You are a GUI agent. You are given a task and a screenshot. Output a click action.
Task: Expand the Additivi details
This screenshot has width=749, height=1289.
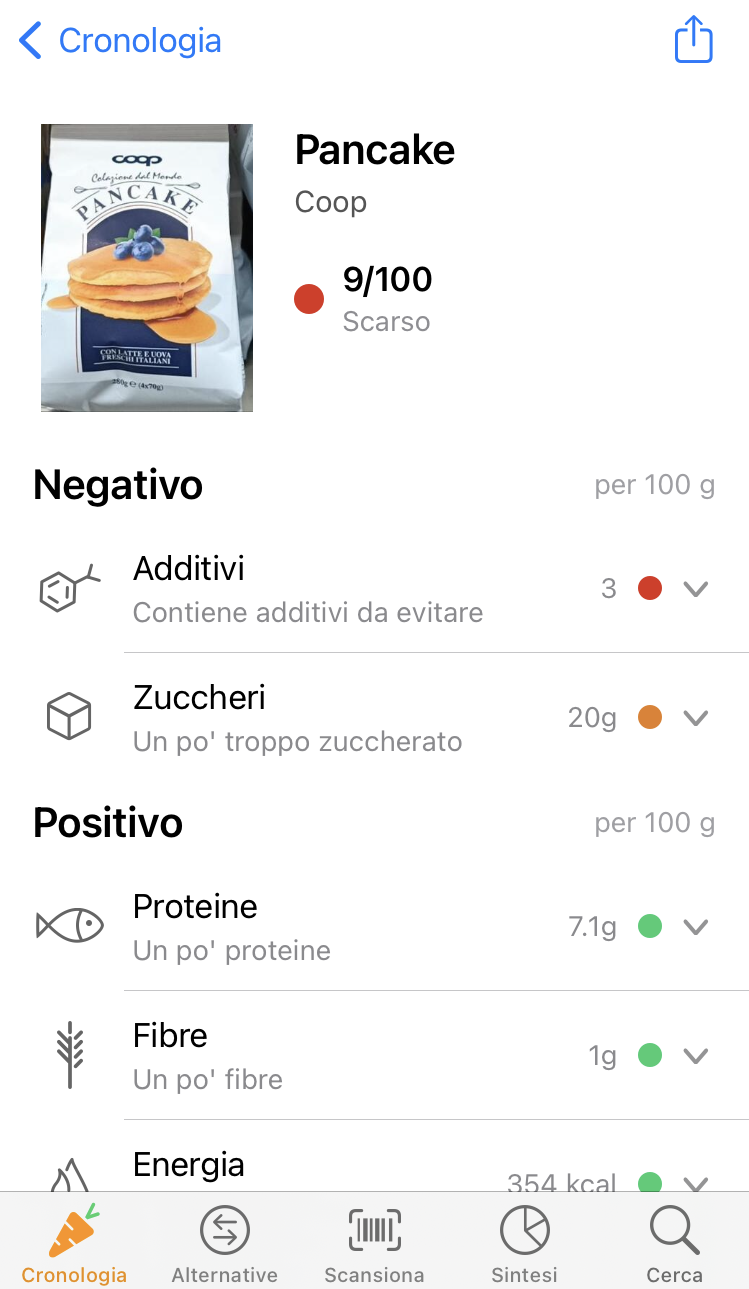click(x=695, y=588)
